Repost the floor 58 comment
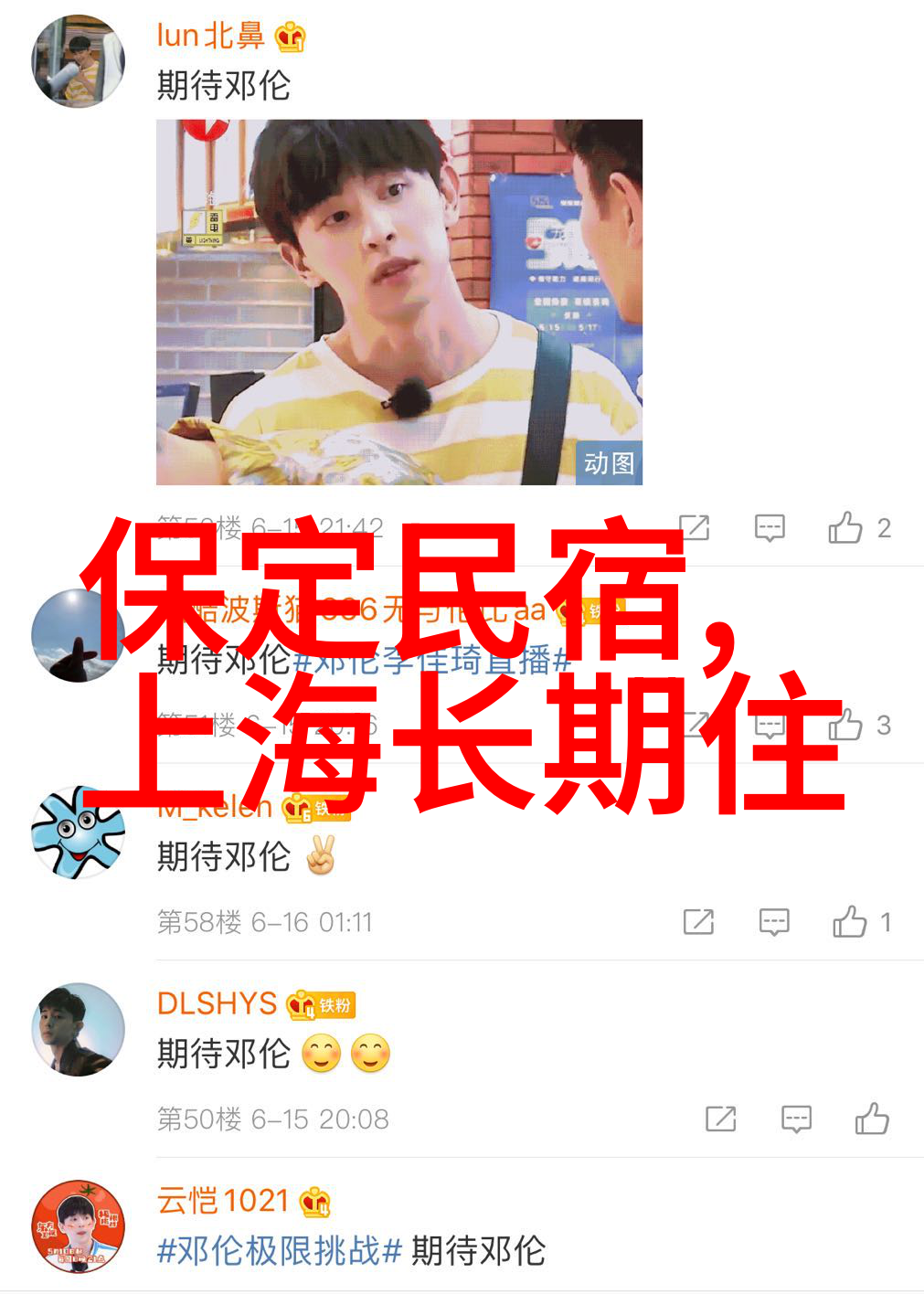 [699, 922]
